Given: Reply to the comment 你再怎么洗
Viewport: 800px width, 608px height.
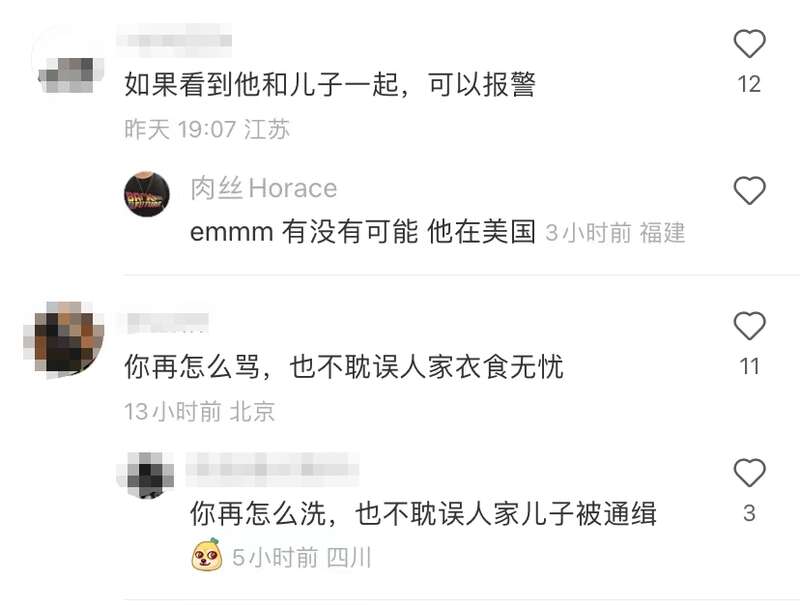Looking at the screenshot, I should [422, 514].
